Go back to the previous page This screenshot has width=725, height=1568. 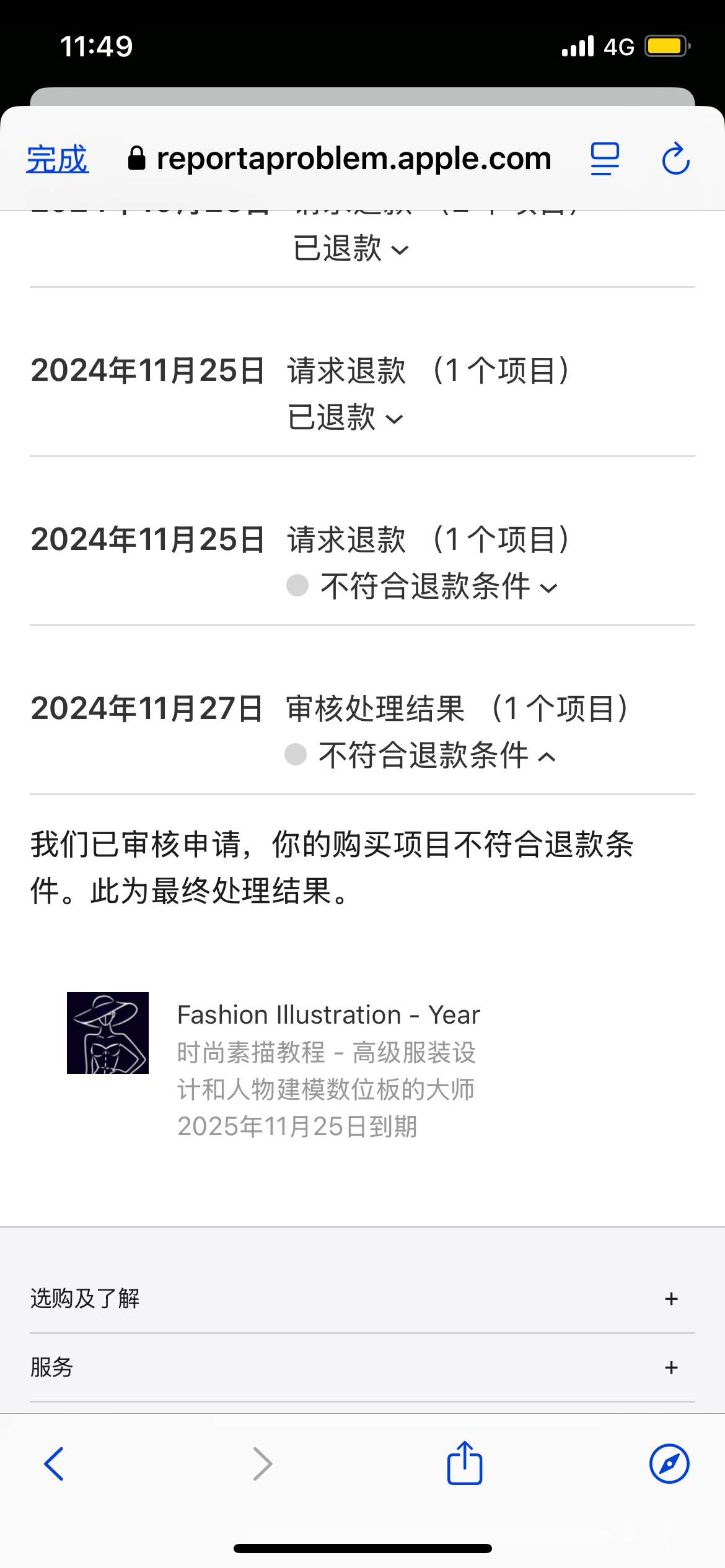click(55, 1464)
